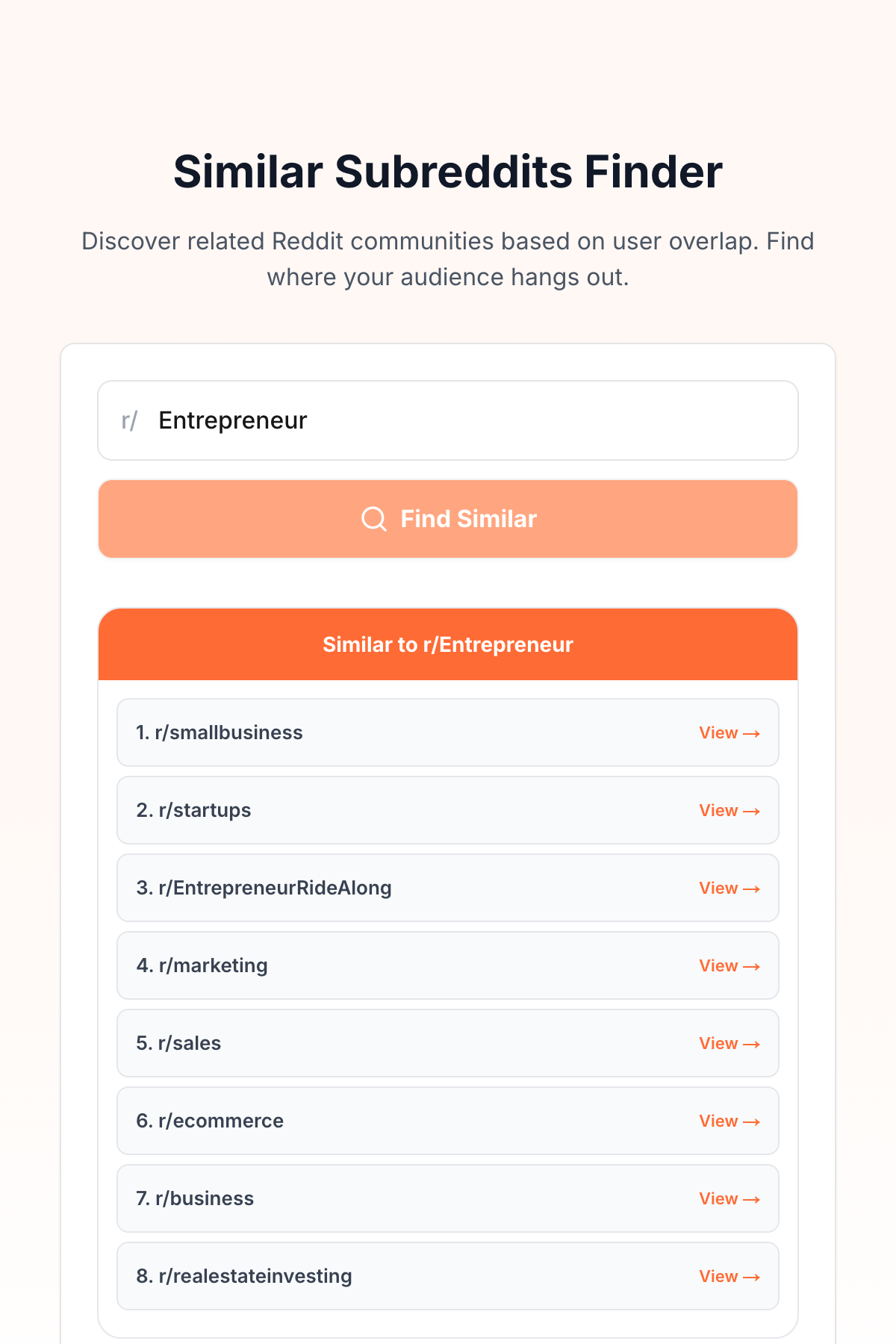Open the r/marketing result

pos(448,965)
